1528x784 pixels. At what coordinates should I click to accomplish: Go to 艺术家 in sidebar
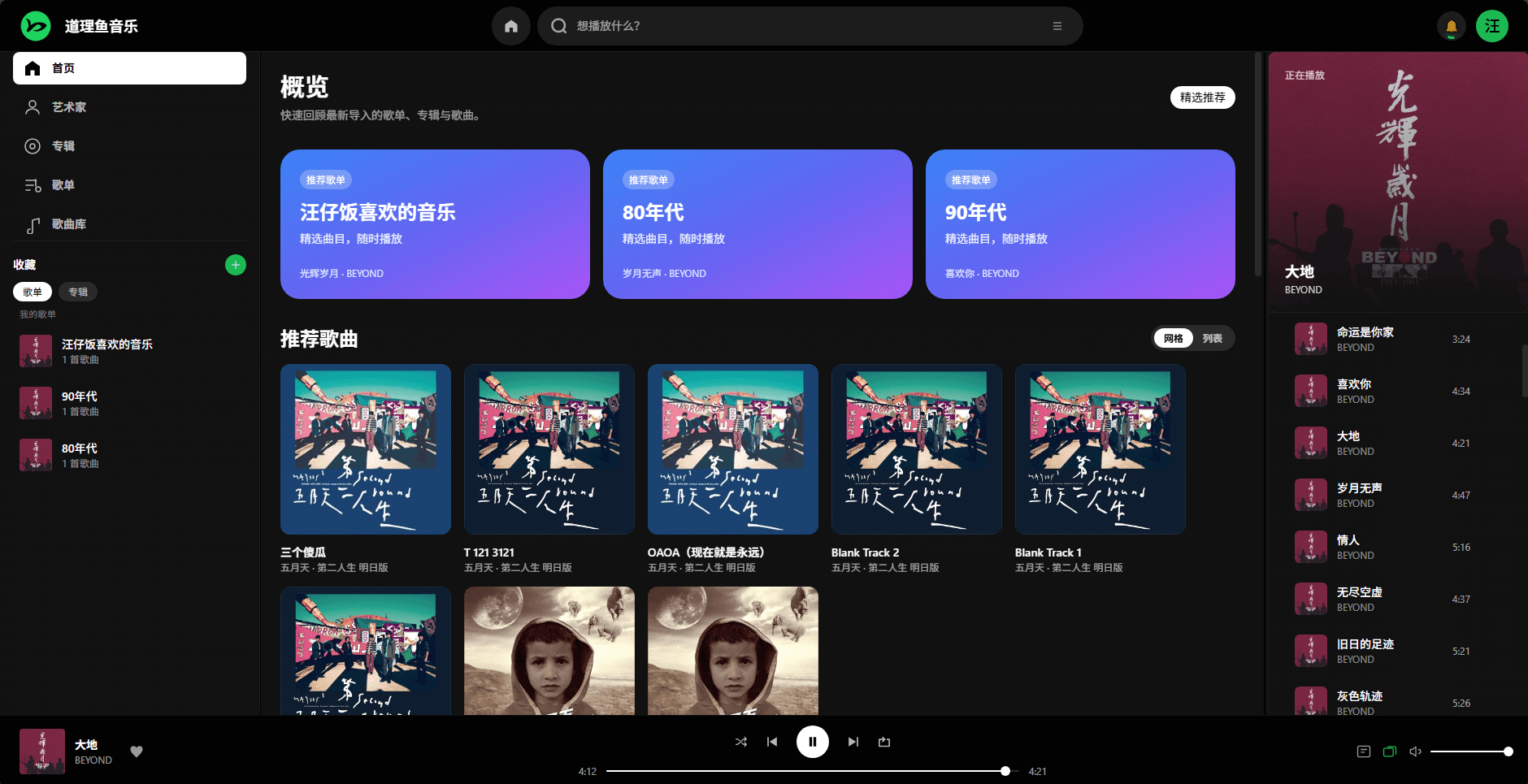point(69,107)
